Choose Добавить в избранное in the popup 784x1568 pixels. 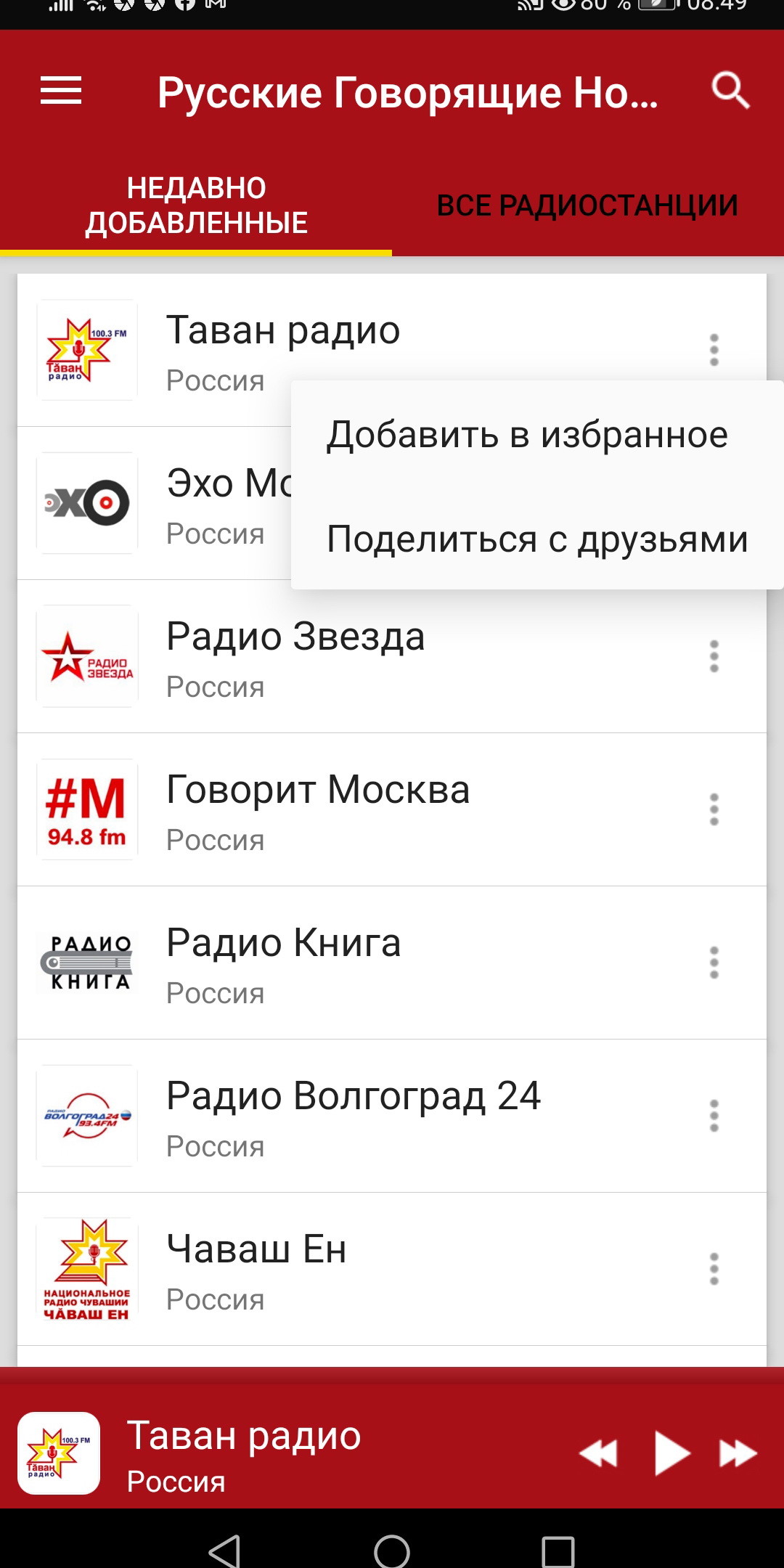pyautogui.click(x=537, y=434)
